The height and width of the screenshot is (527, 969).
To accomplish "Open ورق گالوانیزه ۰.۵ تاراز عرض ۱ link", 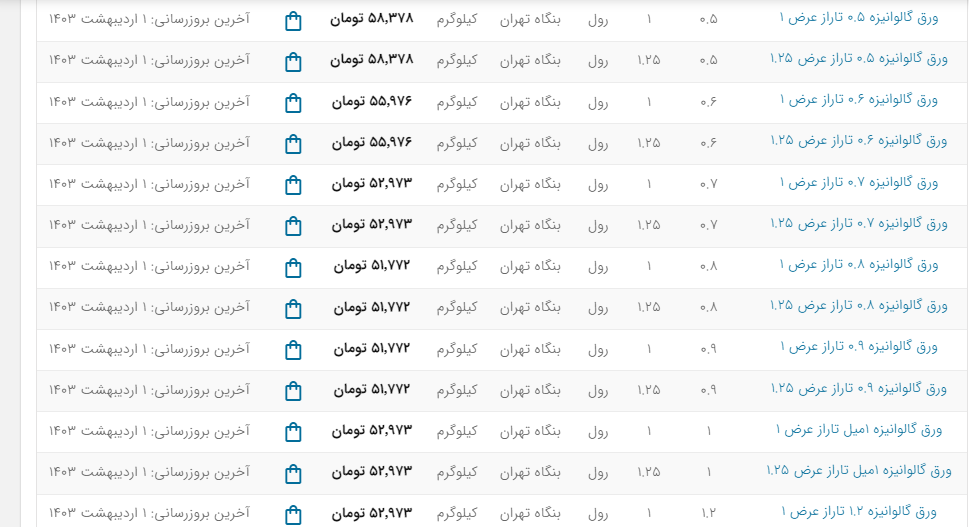I will (x=859, y=18).
